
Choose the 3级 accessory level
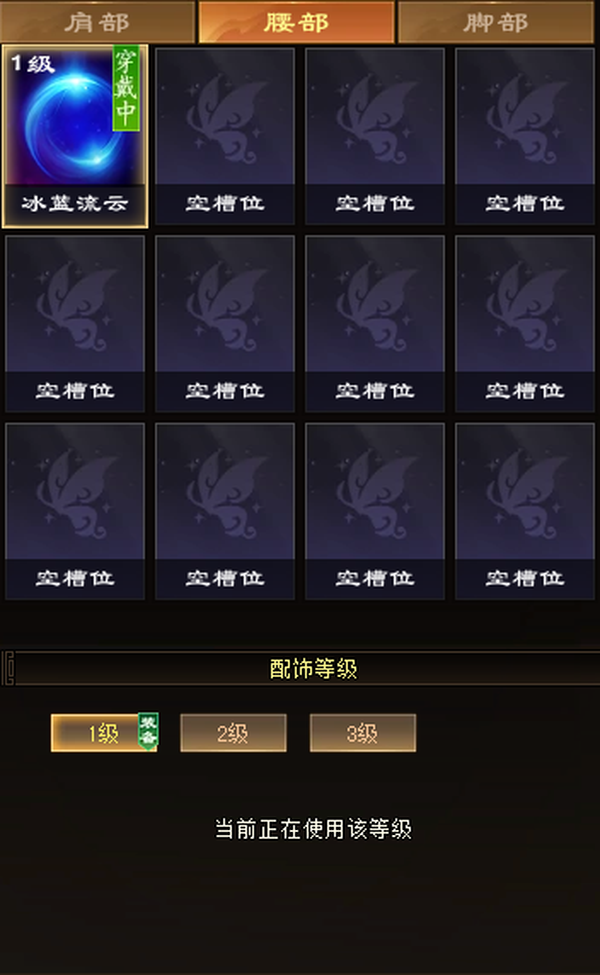click(x=362, y=733)
